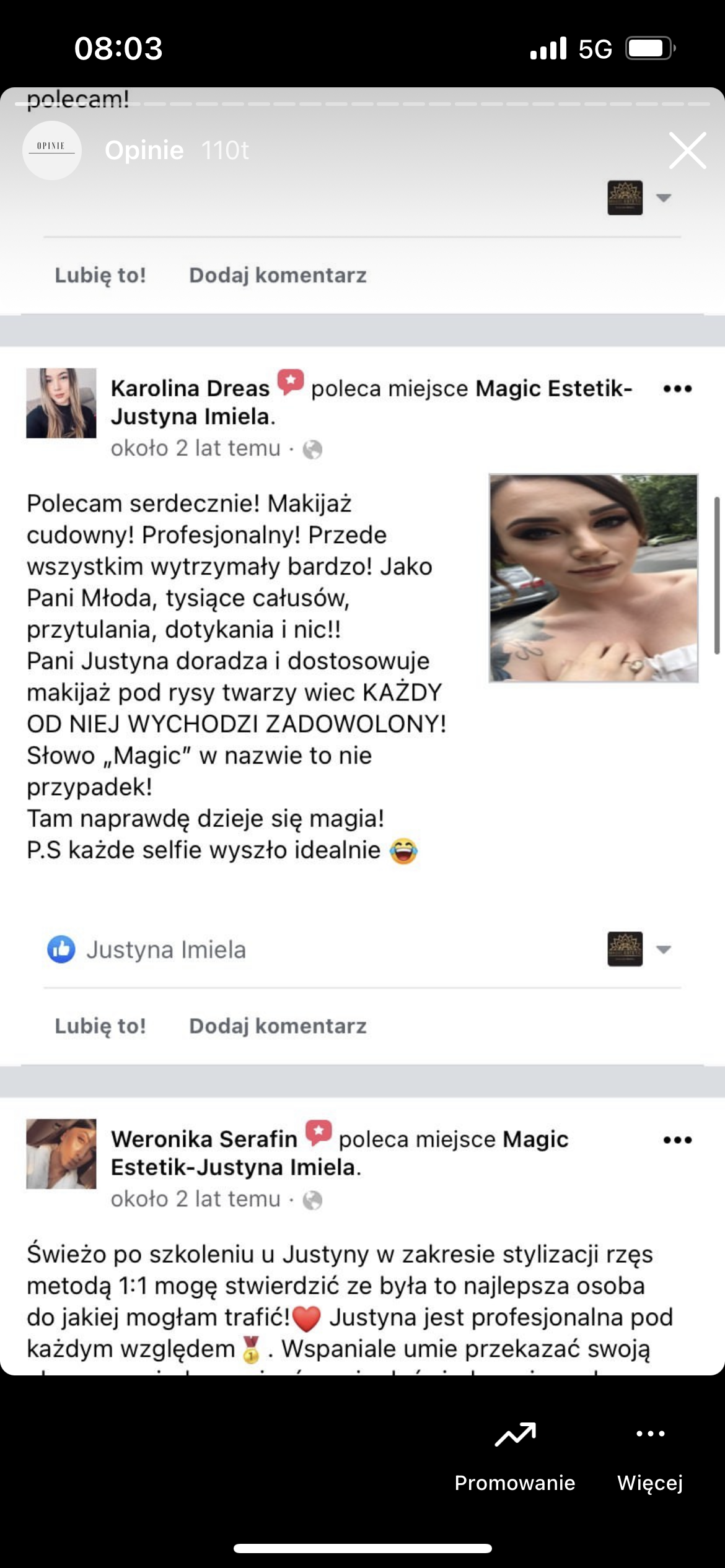Image resolution: width=725 pixels, height=1568 pixels.
Task: Close the Opinie story viewer
Action: 687,150
